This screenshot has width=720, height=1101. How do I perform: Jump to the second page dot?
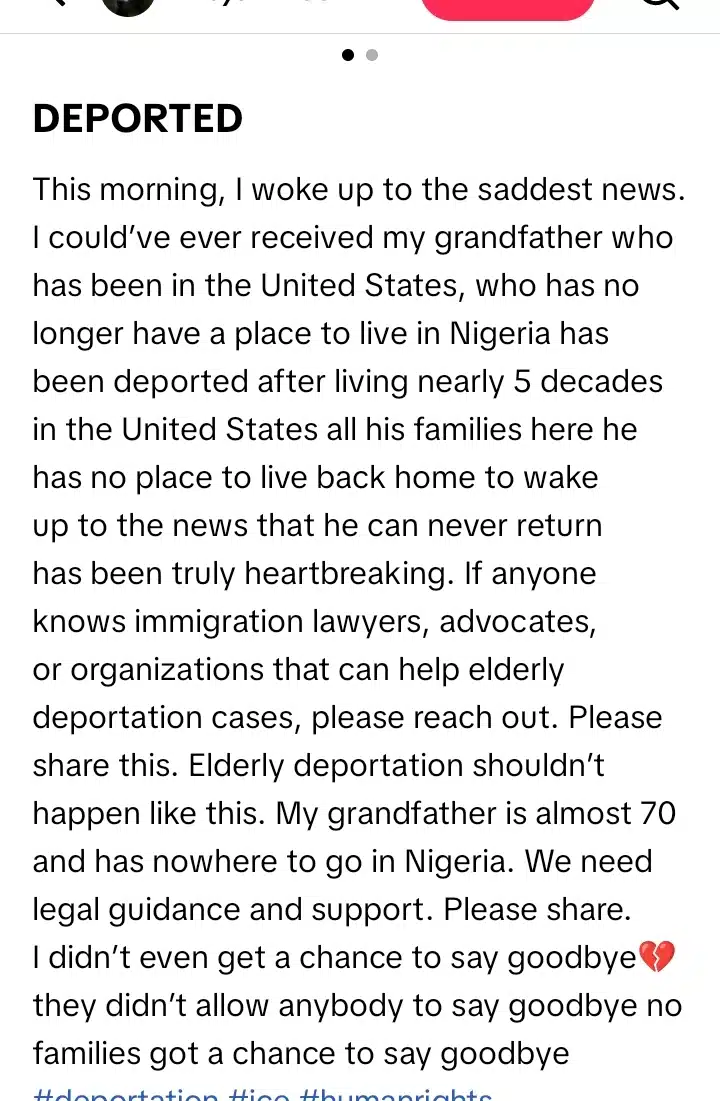372,55
